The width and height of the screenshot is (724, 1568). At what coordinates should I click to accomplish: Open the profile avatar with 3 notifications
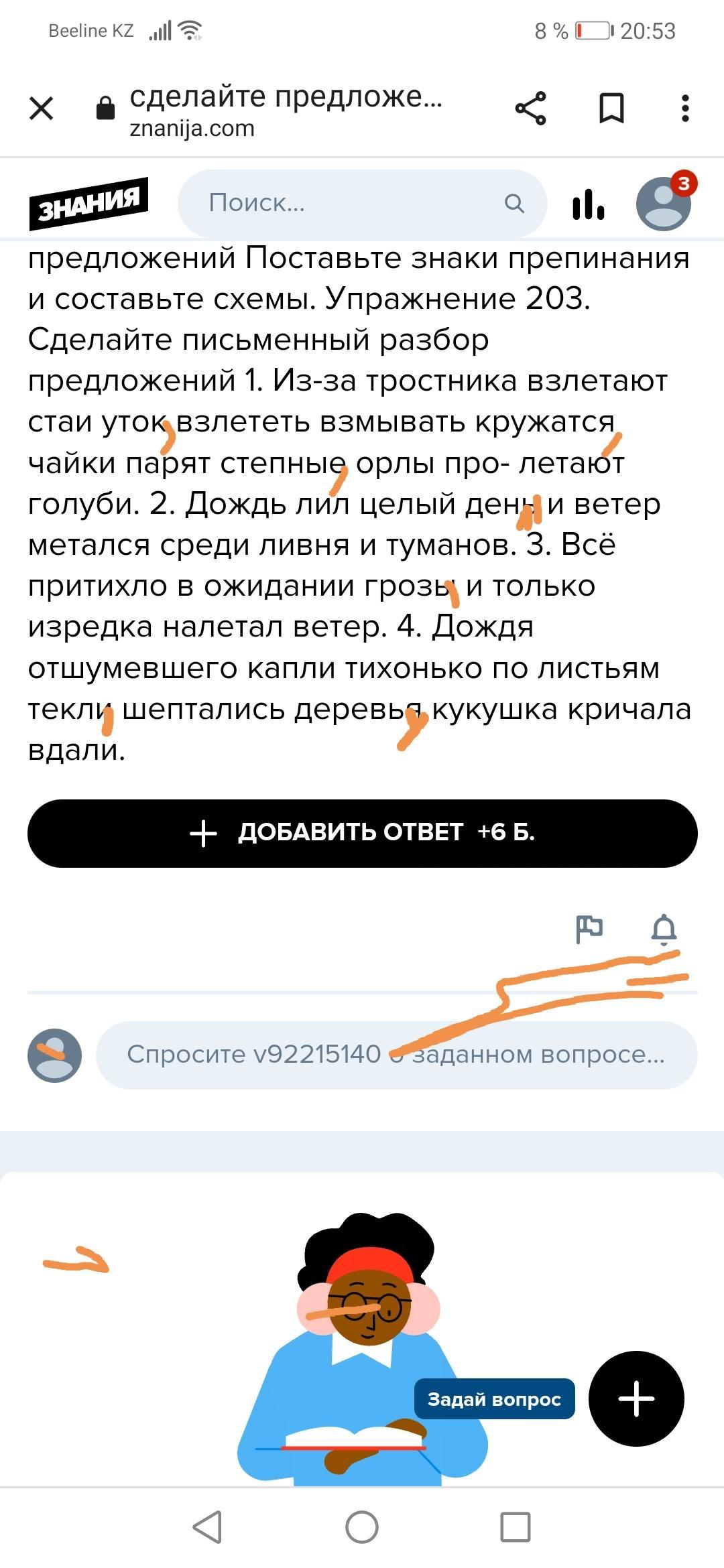[664, 204]
